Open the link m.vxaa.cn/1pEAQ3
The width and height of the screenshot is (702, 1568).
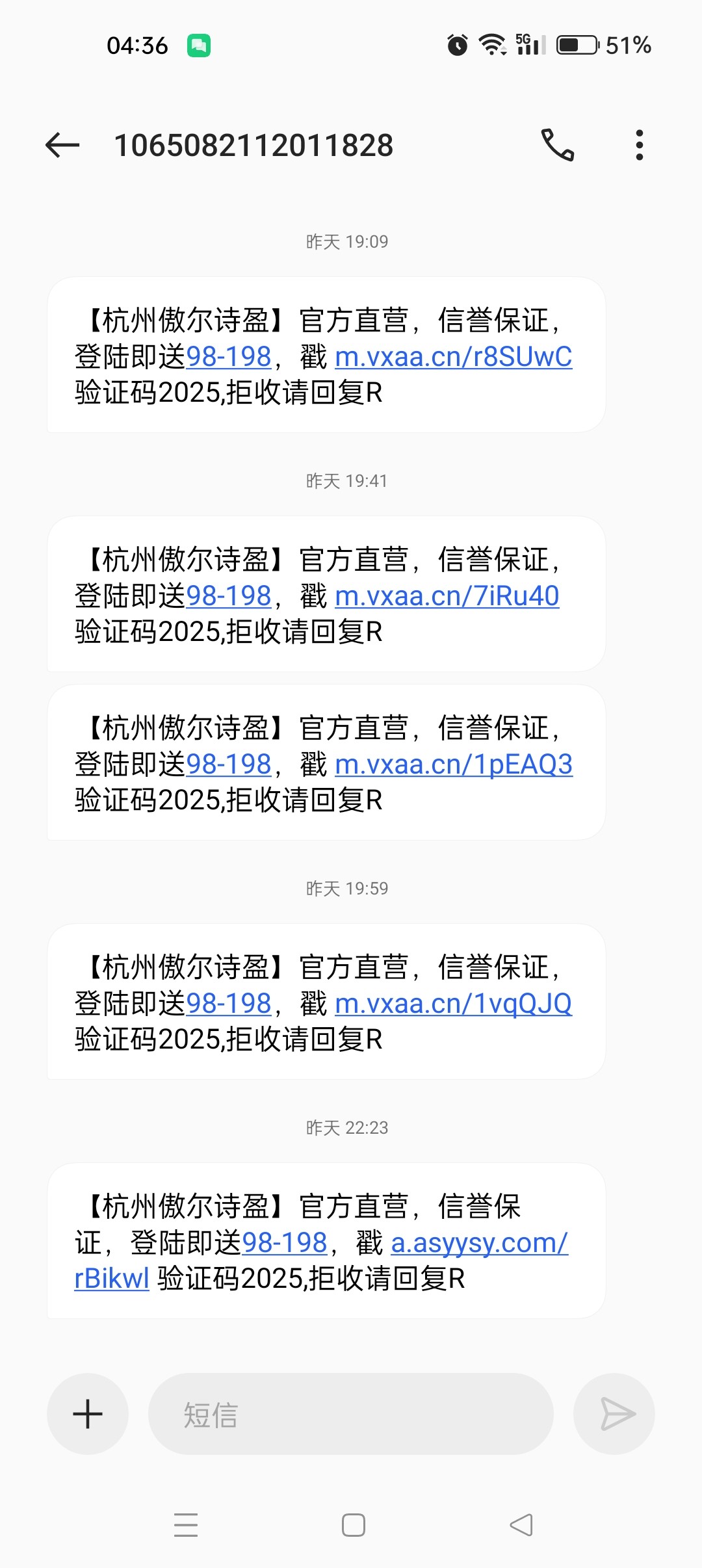(x=453, y=764)
